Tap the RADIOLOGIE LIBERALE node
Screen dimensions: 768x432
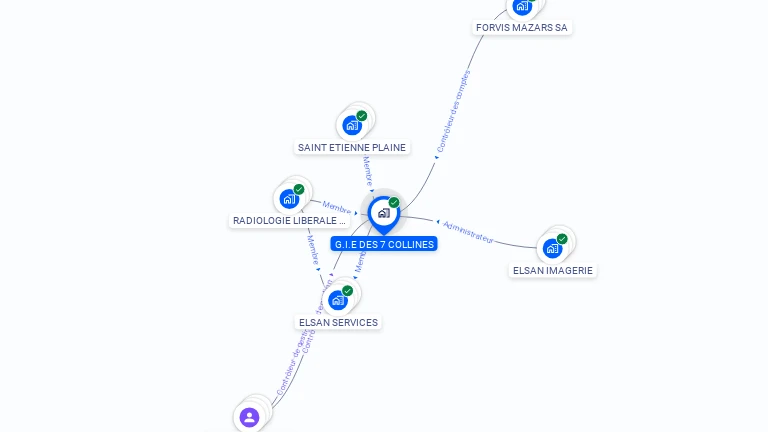point(290,198)
